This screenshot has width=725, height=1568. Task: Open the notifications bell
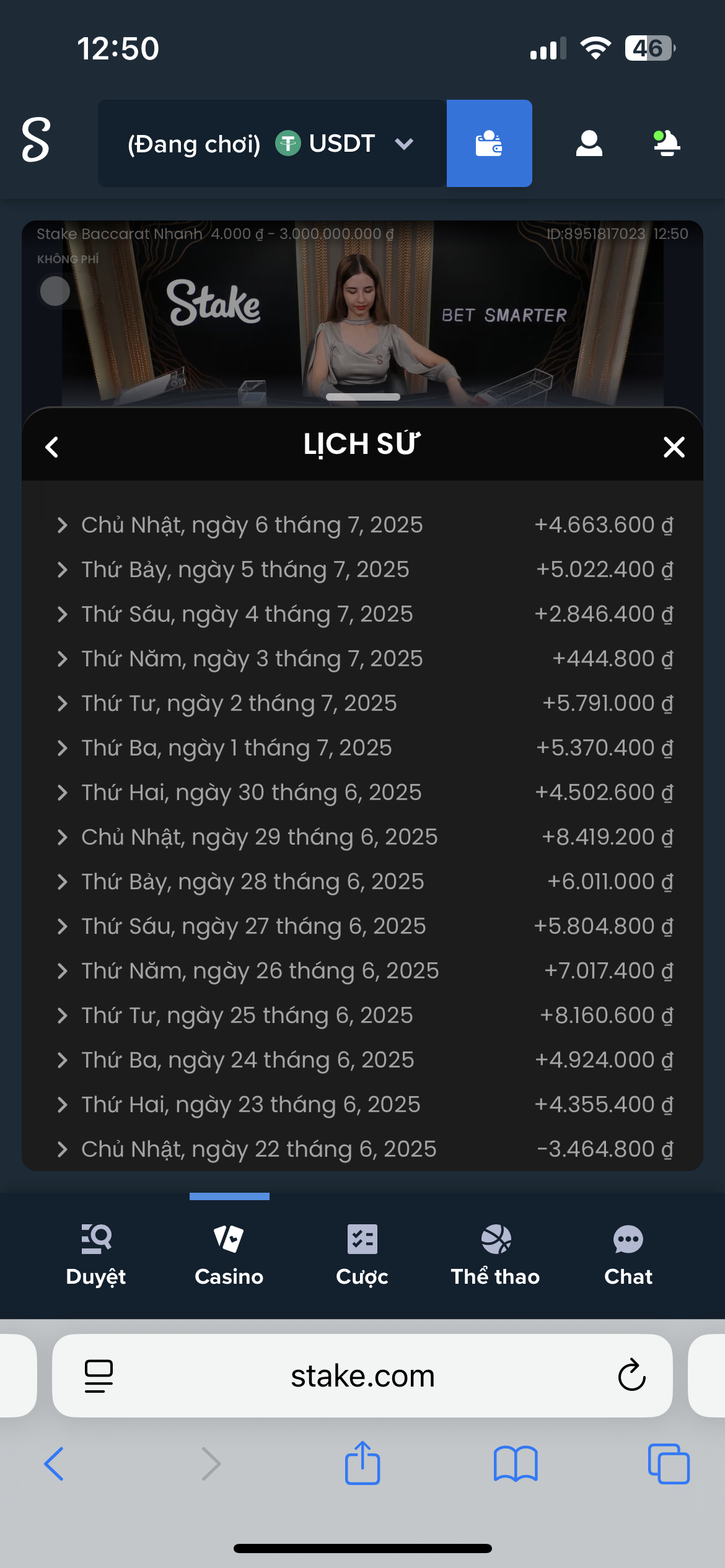[667, 144]
